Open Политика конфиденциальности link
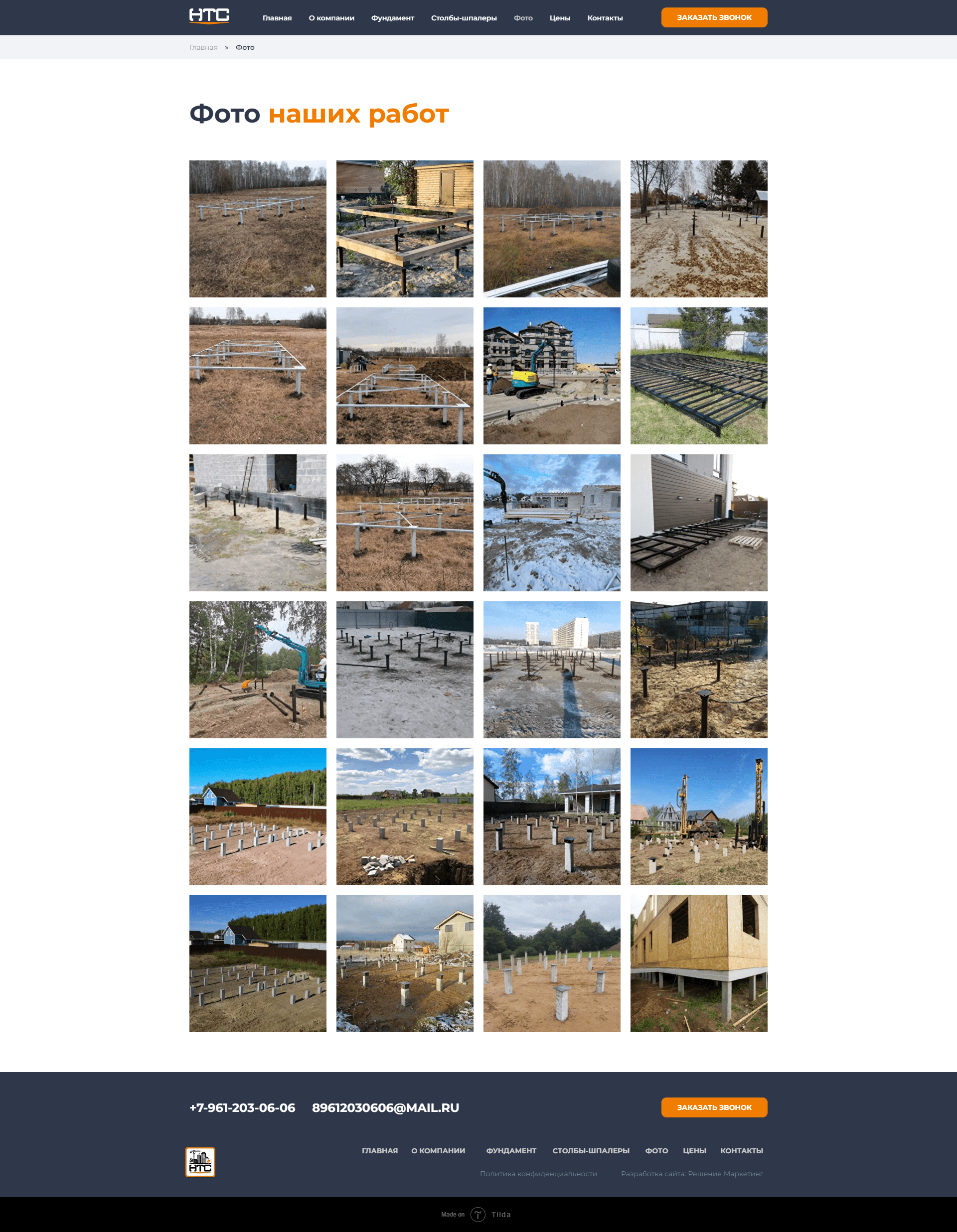Viewport: 957px width, 1232px height. point(538,1173)
